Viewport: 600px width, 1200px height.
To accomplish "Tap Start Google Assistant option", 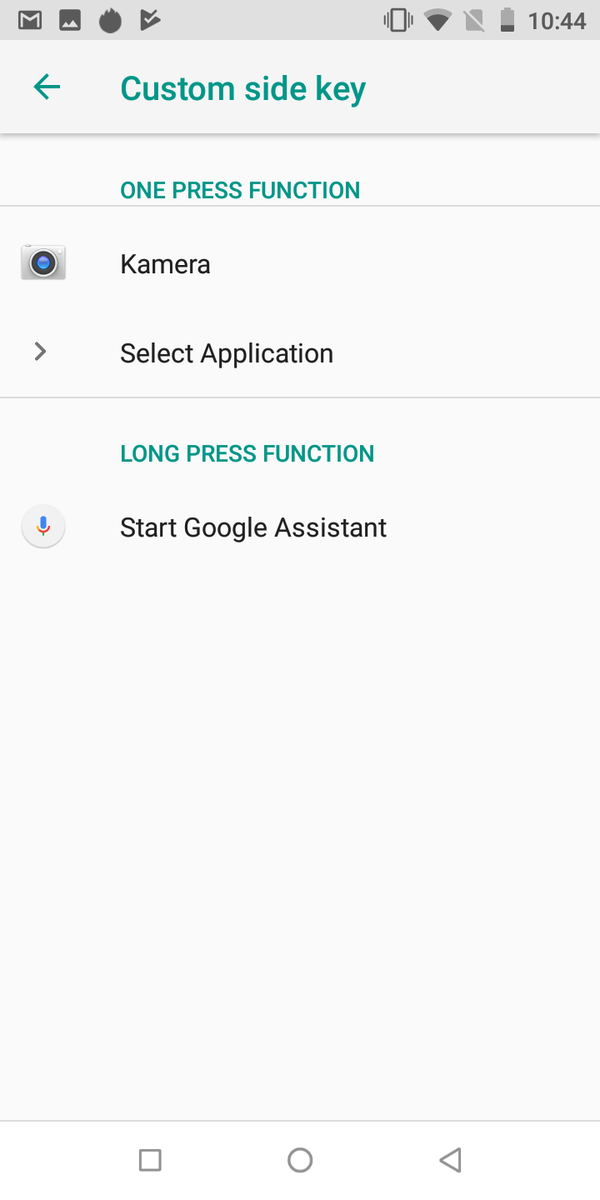I will point(300,527).
